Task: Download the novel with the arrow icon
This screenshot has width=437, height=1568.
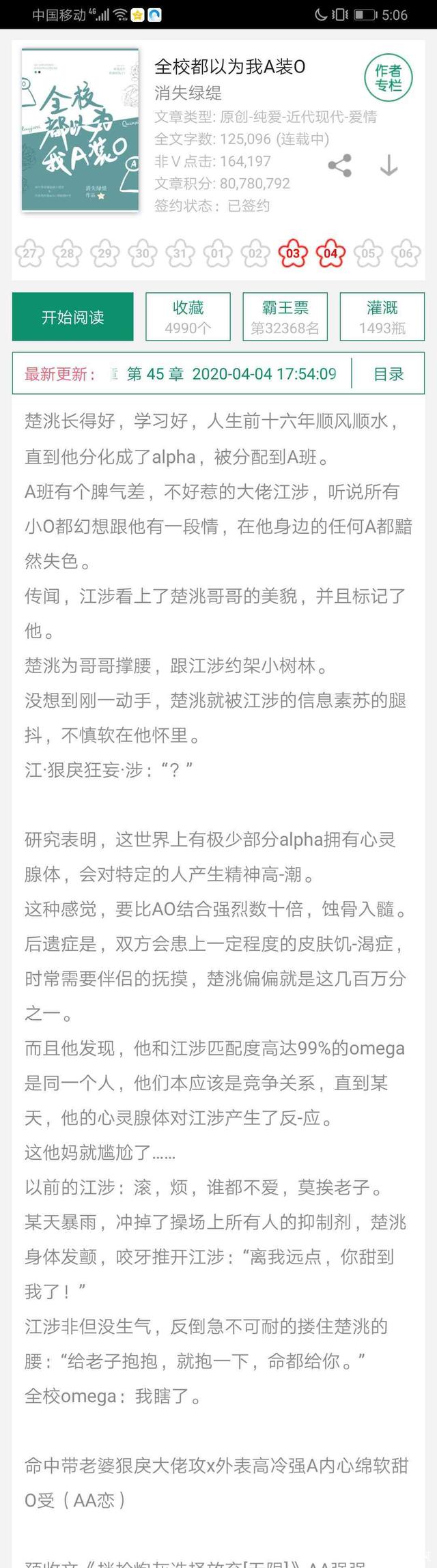Action: click(389, 166)
